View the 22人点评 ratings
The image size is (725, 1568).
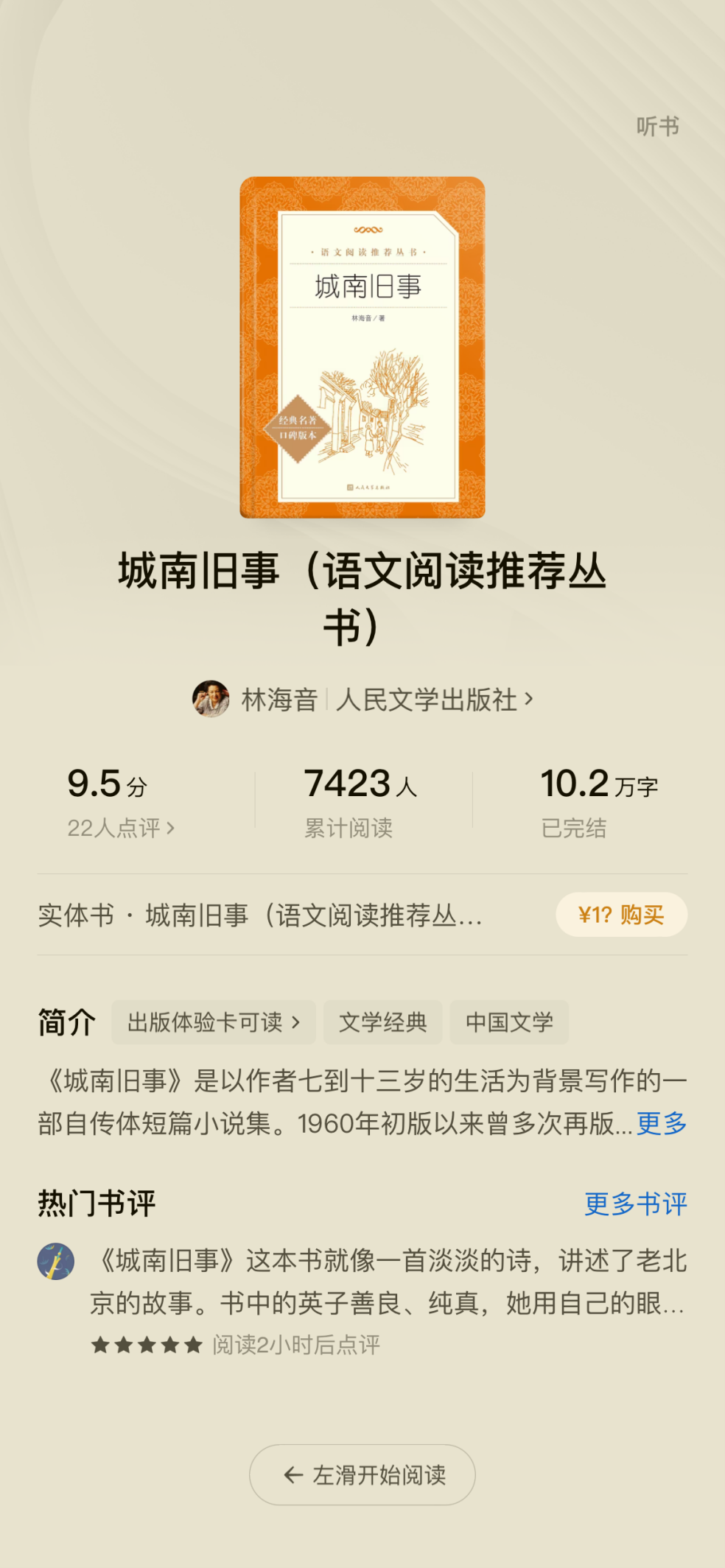(121, 828)
